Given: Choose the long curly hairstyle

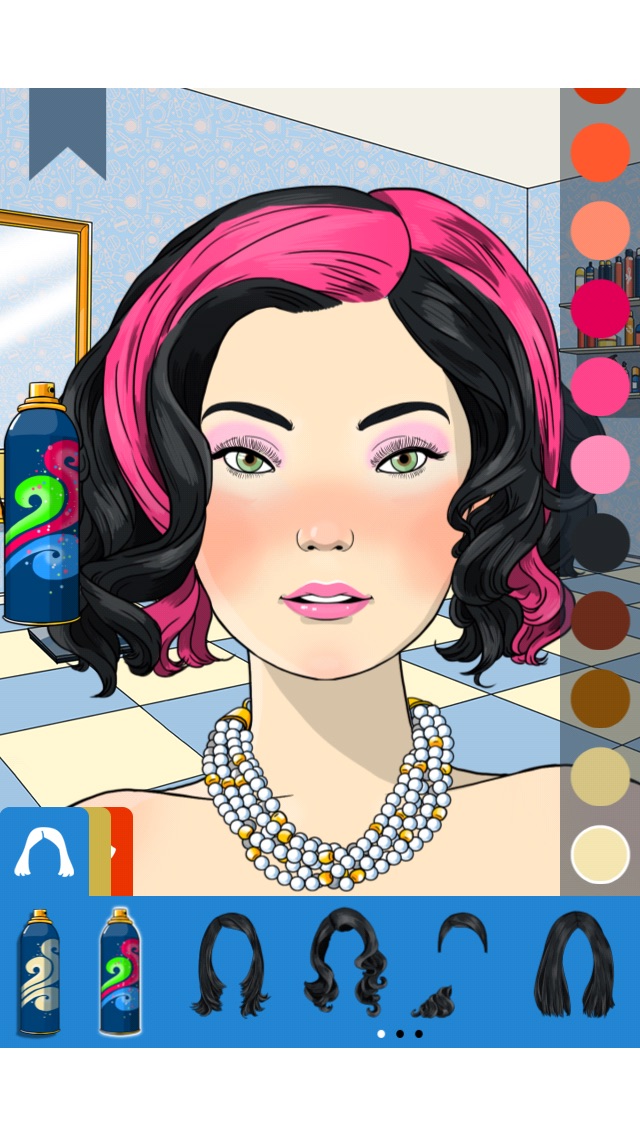Looking at the screenshot, I should pos(346,964).
